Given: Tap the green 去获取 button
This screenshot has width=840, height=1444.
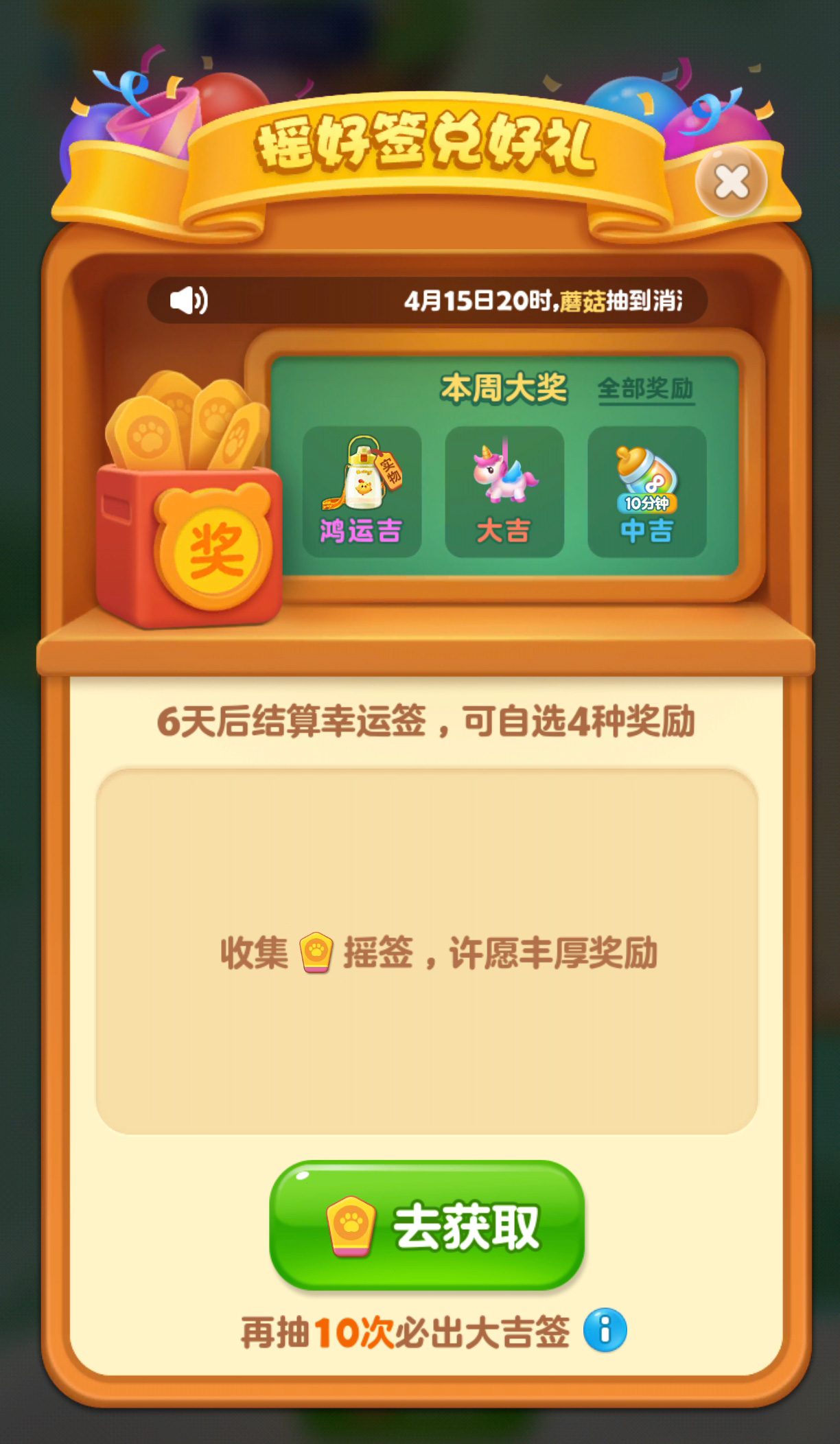Looking at the screenshot, I should point(426,1225).
